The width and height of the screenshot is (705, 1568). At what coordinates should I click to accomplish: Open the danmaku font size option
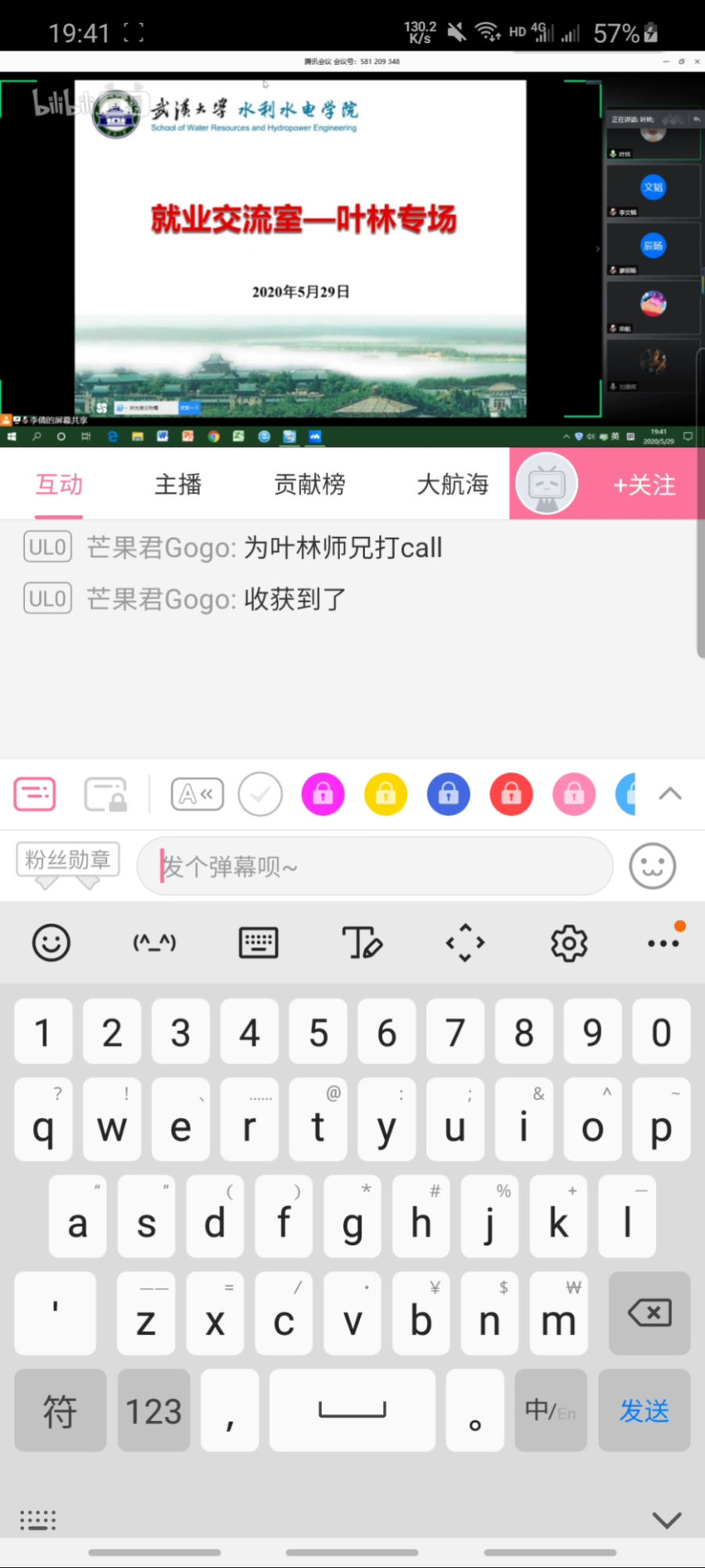point(197,794)
